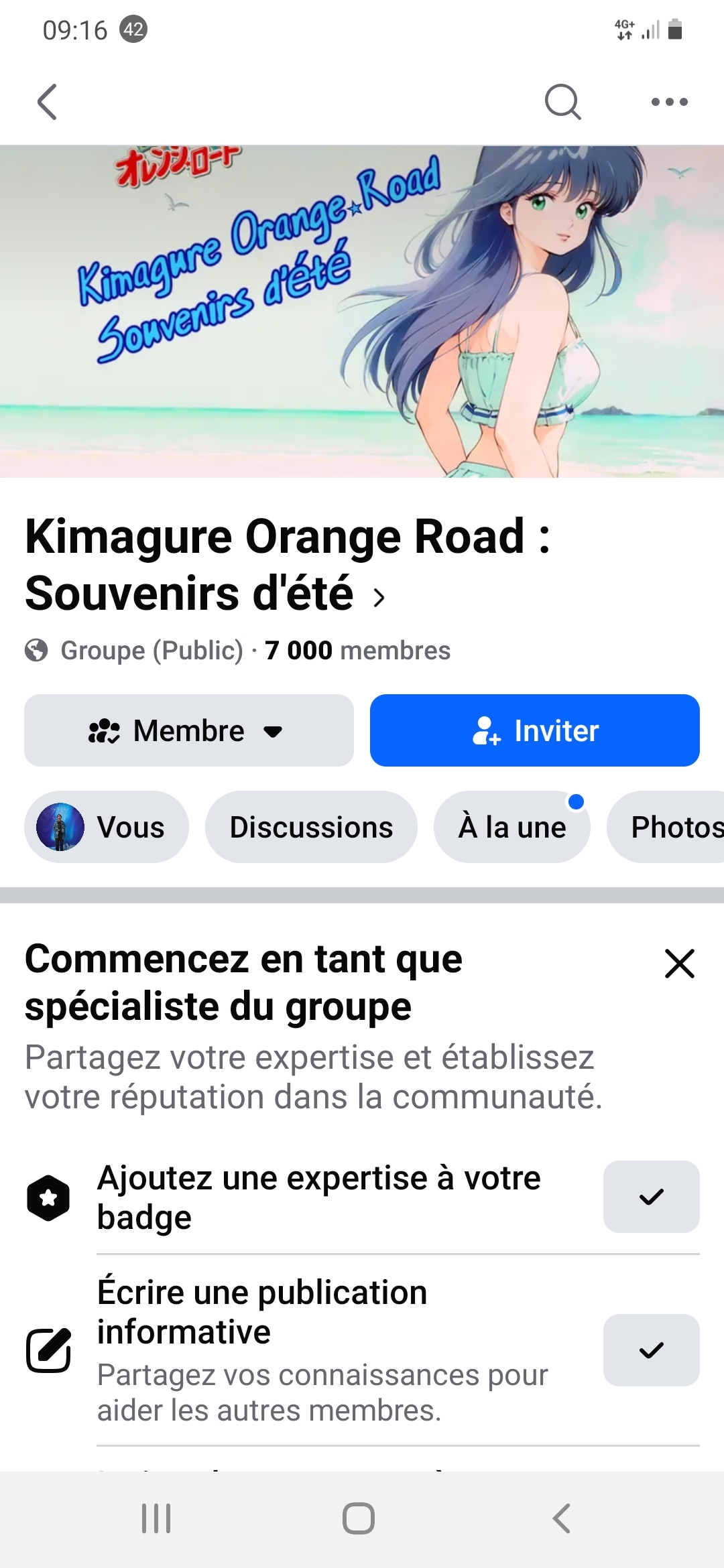724x1568 pixels.
Task: Expand the Membre dropdown
Action: (188, 730)
